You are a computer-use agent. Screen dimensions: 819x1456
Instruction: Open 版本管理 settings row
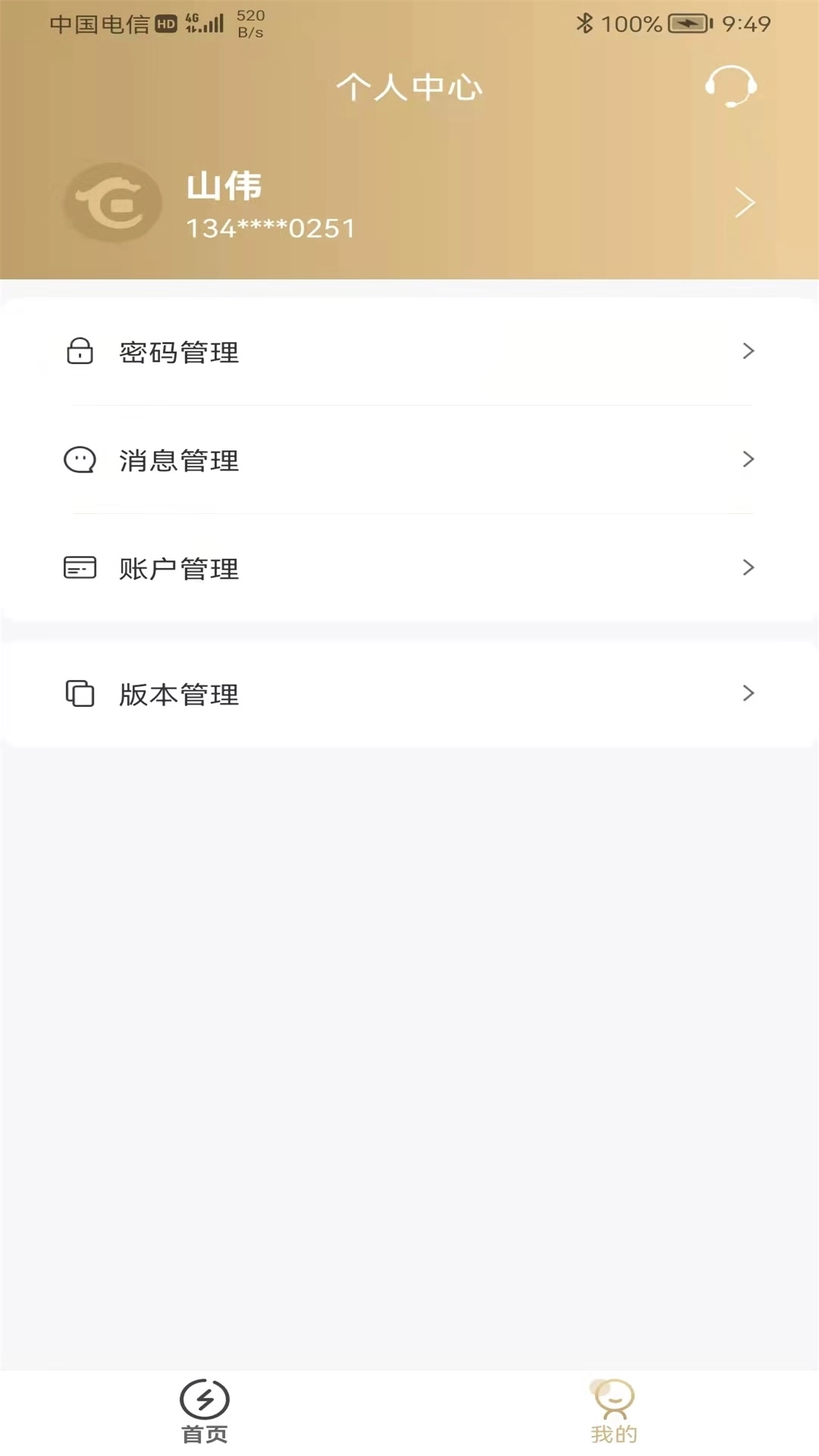pyautogui.click(x=409, y=693)
